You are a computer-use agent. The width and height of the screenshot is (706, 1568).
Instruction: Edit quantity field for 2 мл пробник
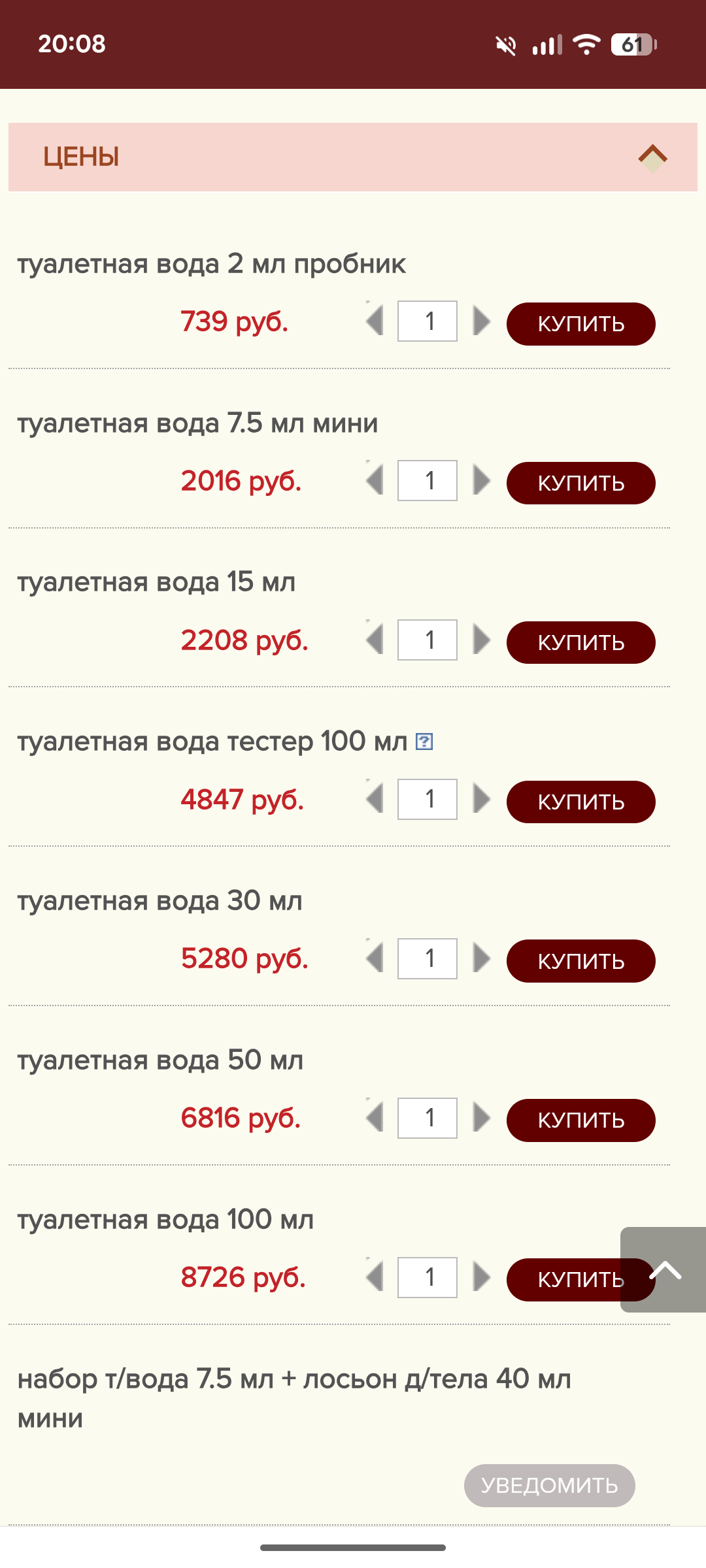point(428,321)
